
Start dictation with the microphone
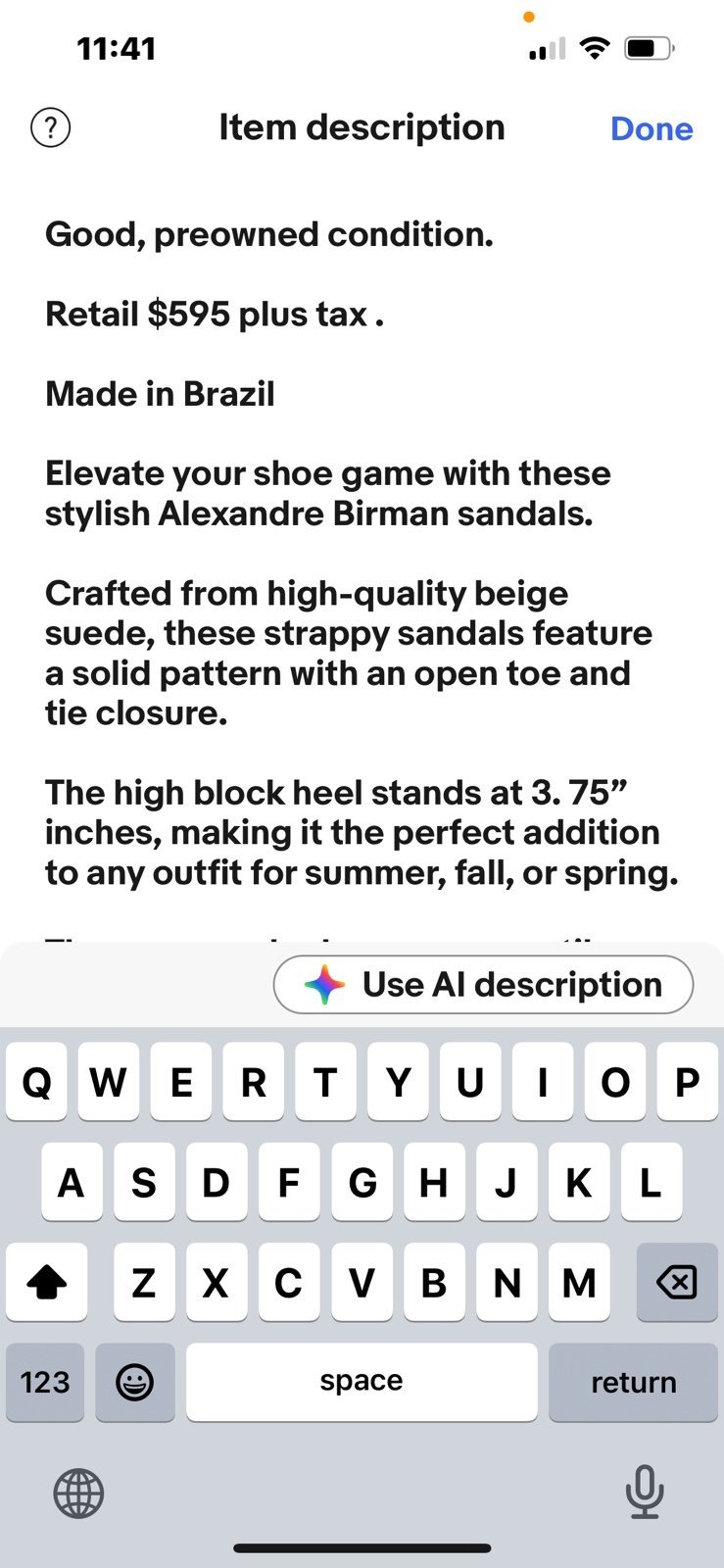pos(645,1492)
